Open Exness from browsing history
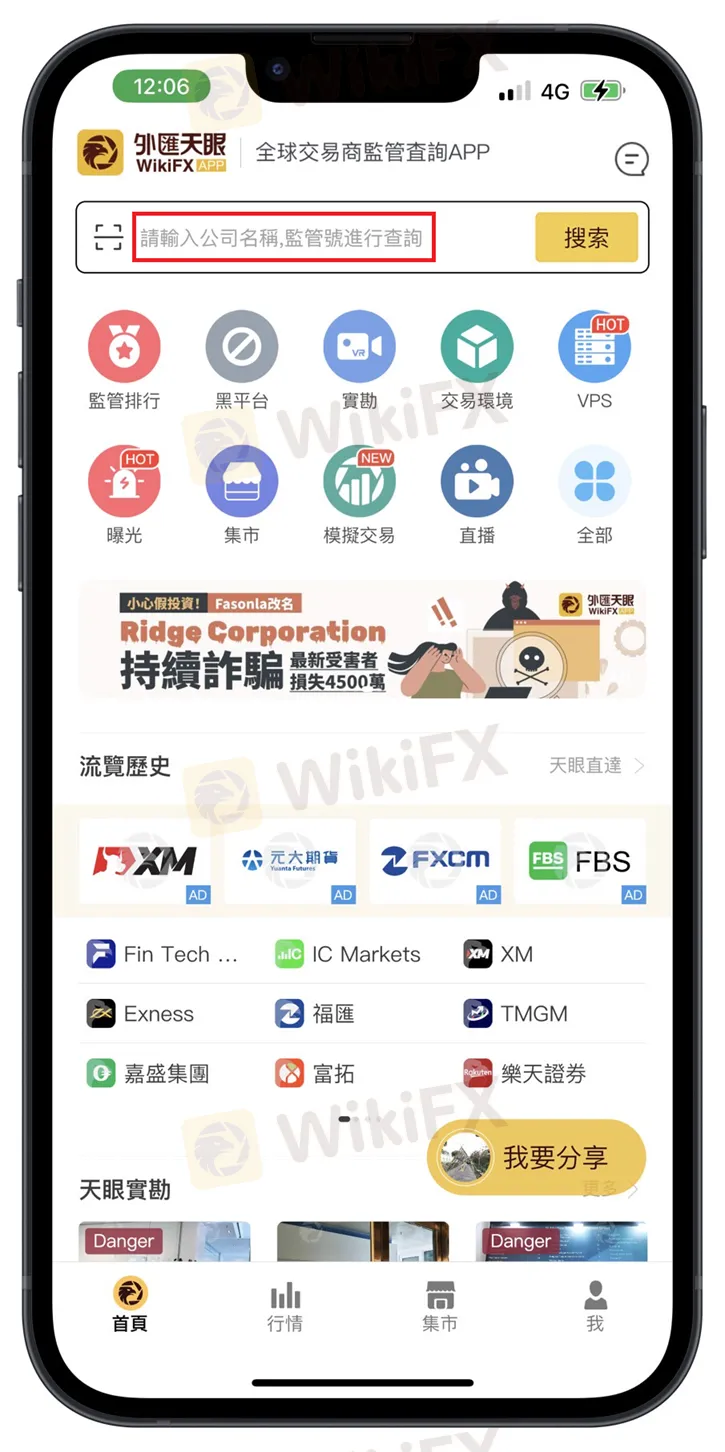Screen dimensions: 725x1452 point(141,1014)
